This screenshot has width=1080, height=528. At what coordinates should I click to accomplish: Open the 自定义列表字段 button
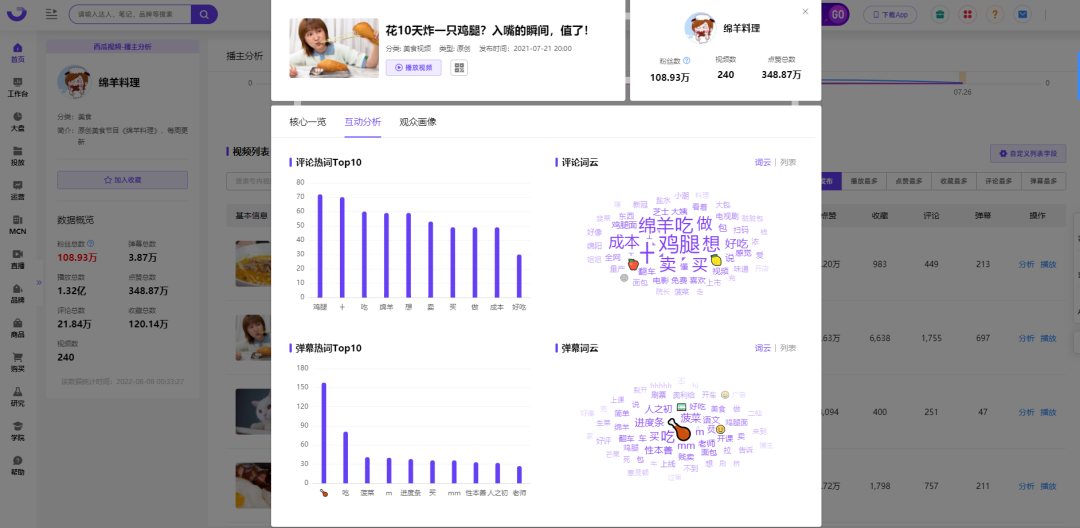point(1028,153)
